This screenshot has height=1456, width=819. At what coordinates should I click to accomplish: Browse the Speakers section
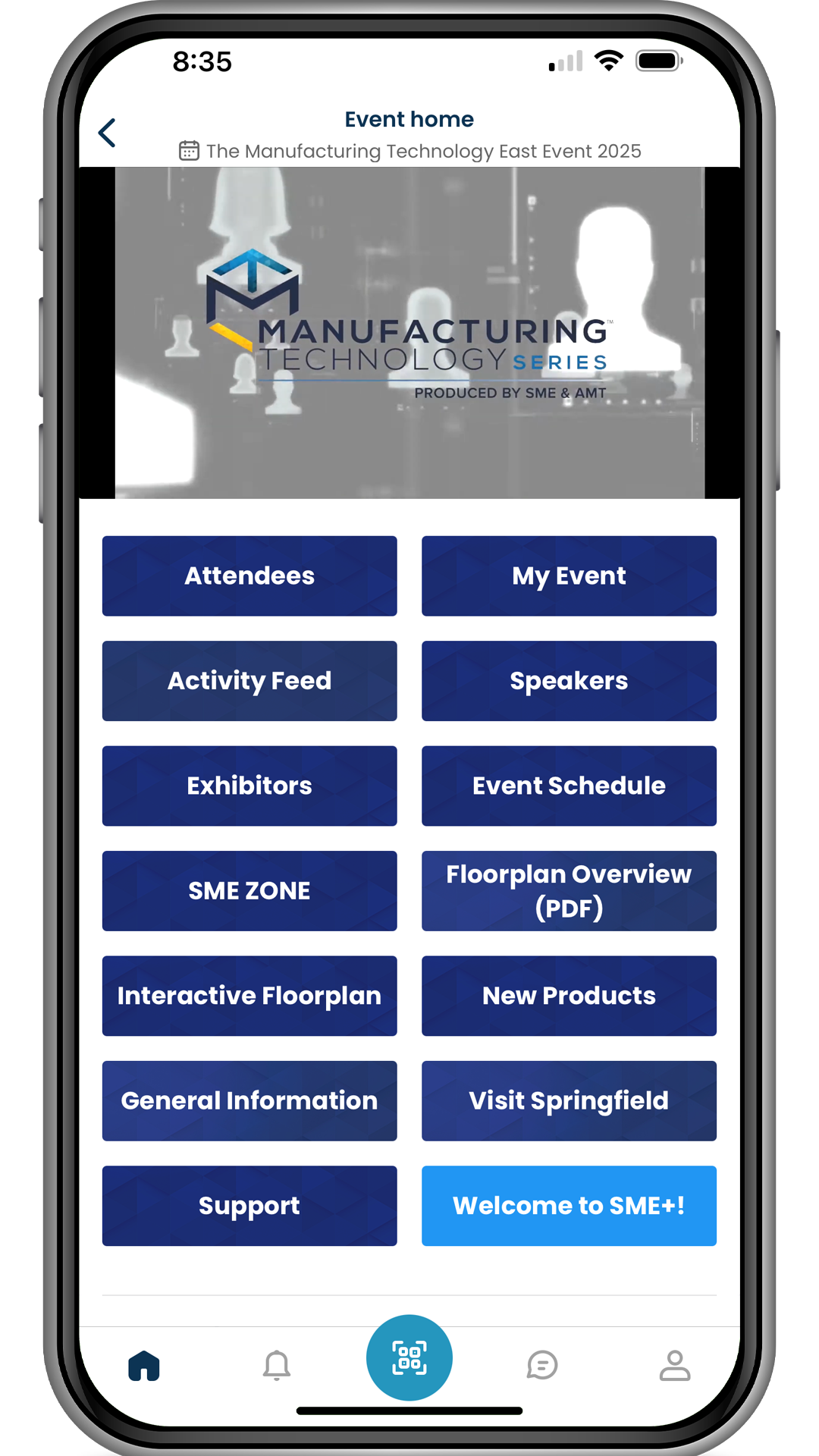[569, 681]
